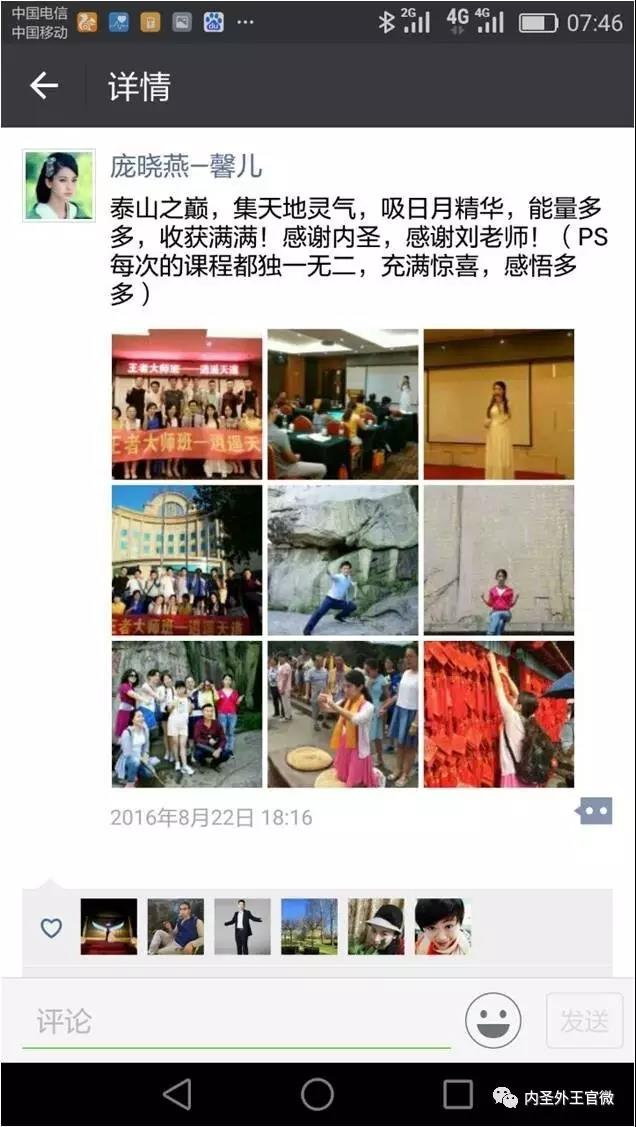Screen dimensions: 636x1127
Task: View the conference room photo
Action: click(x=343, y=405)
